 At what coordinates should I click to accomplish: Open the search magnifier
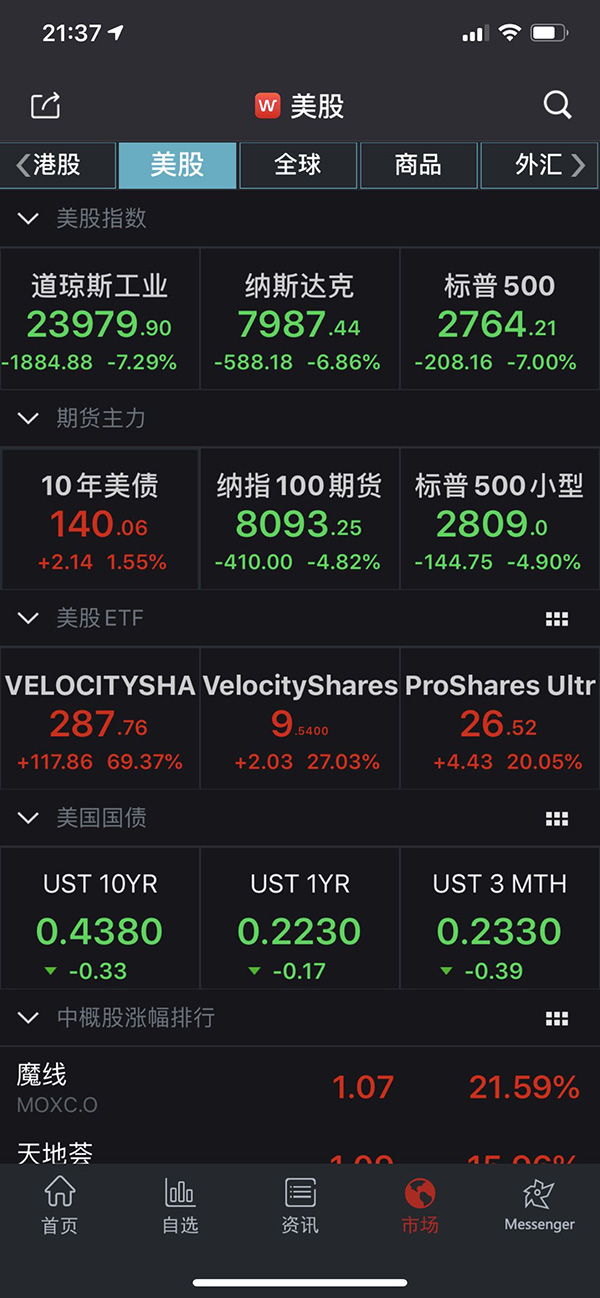click(557, 105)
